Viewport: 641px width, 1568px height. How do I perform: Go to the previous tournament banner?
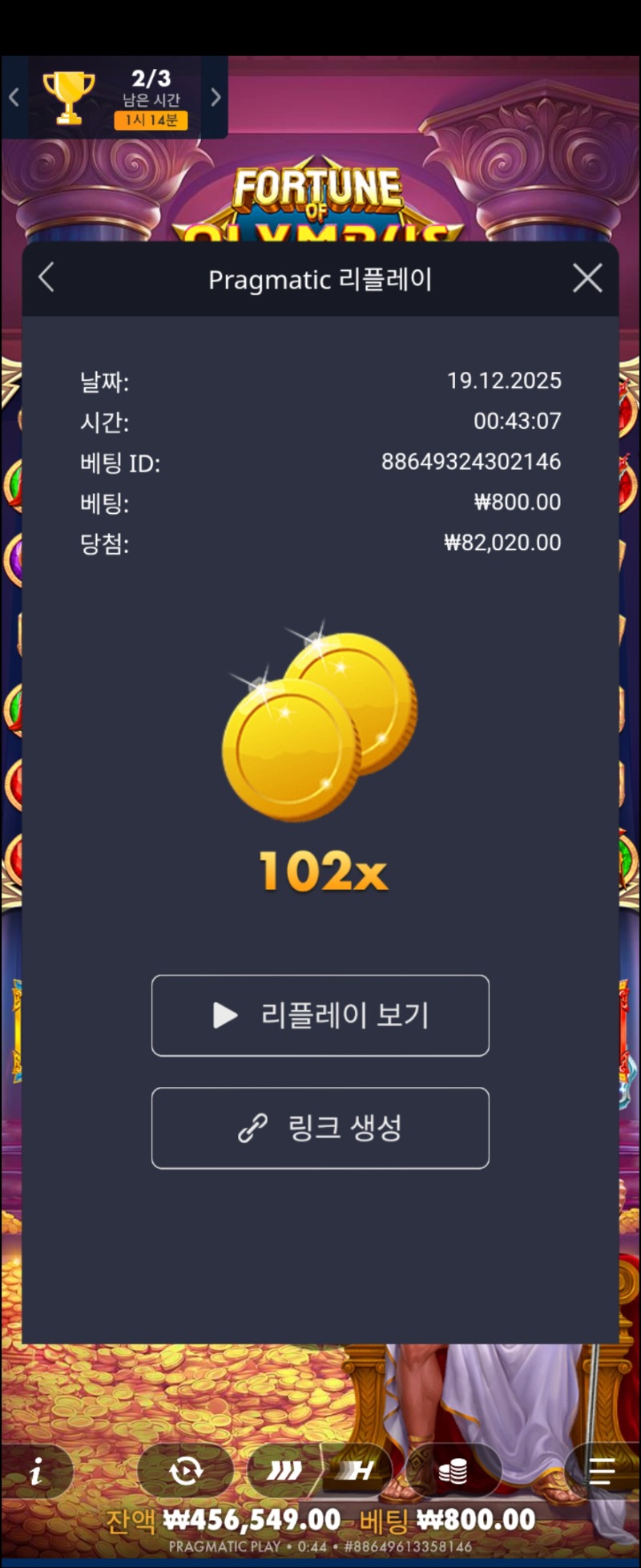click(14, 97)
